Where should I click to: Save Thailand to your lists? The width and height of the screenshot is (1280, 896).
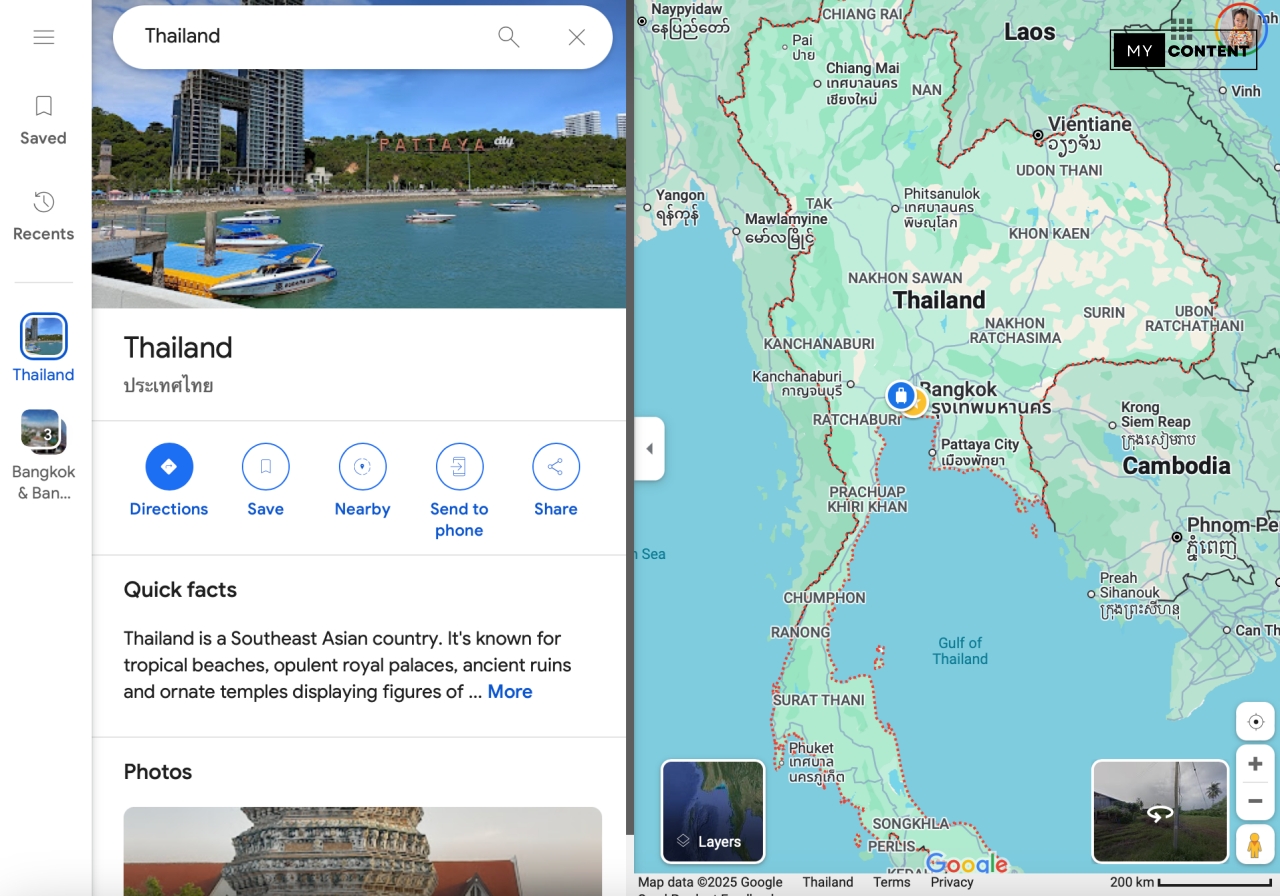coord(266,480)
